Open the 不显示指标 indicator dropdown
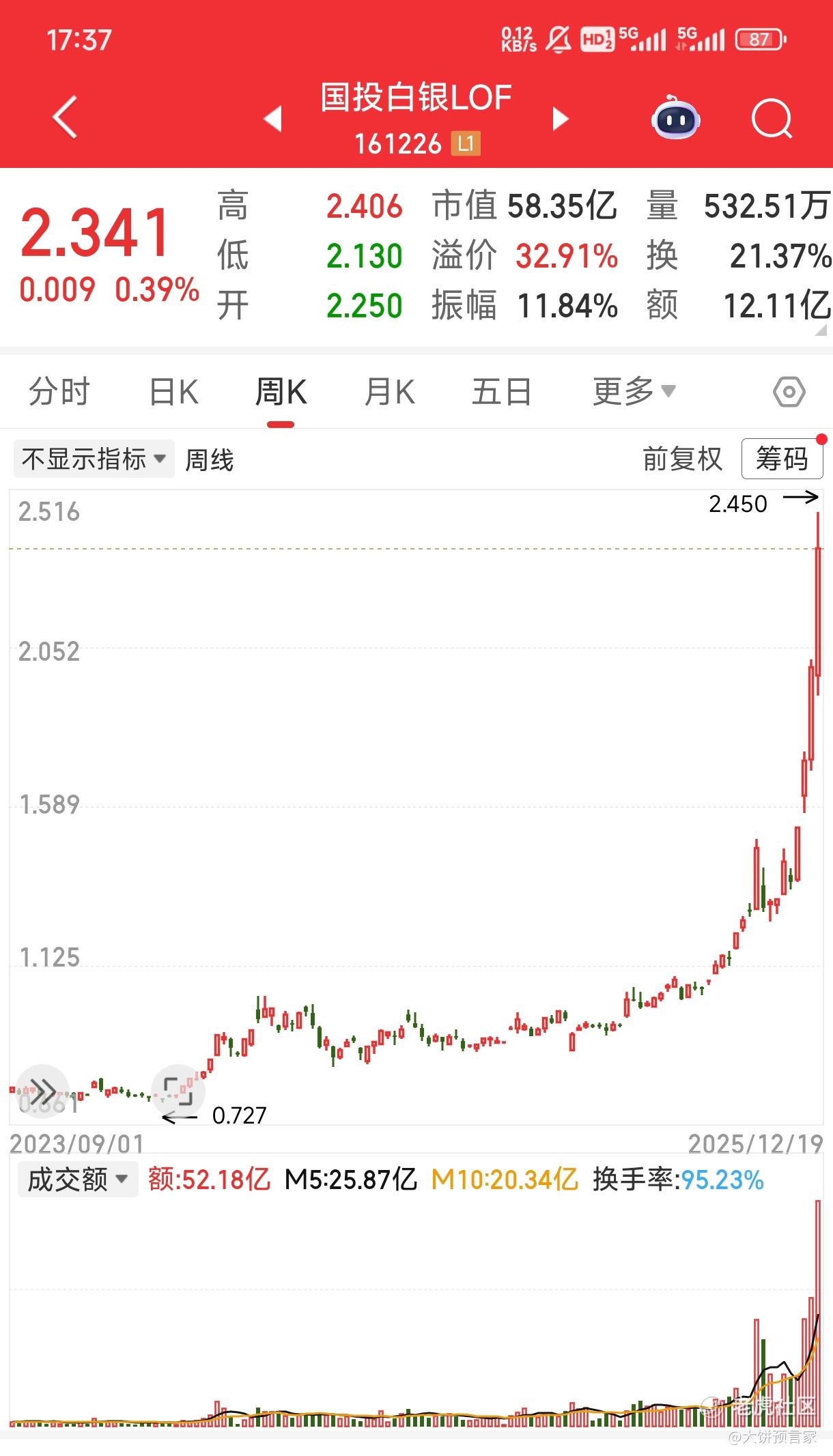This screenshot has height=1456, width=833. click(94, 459)
